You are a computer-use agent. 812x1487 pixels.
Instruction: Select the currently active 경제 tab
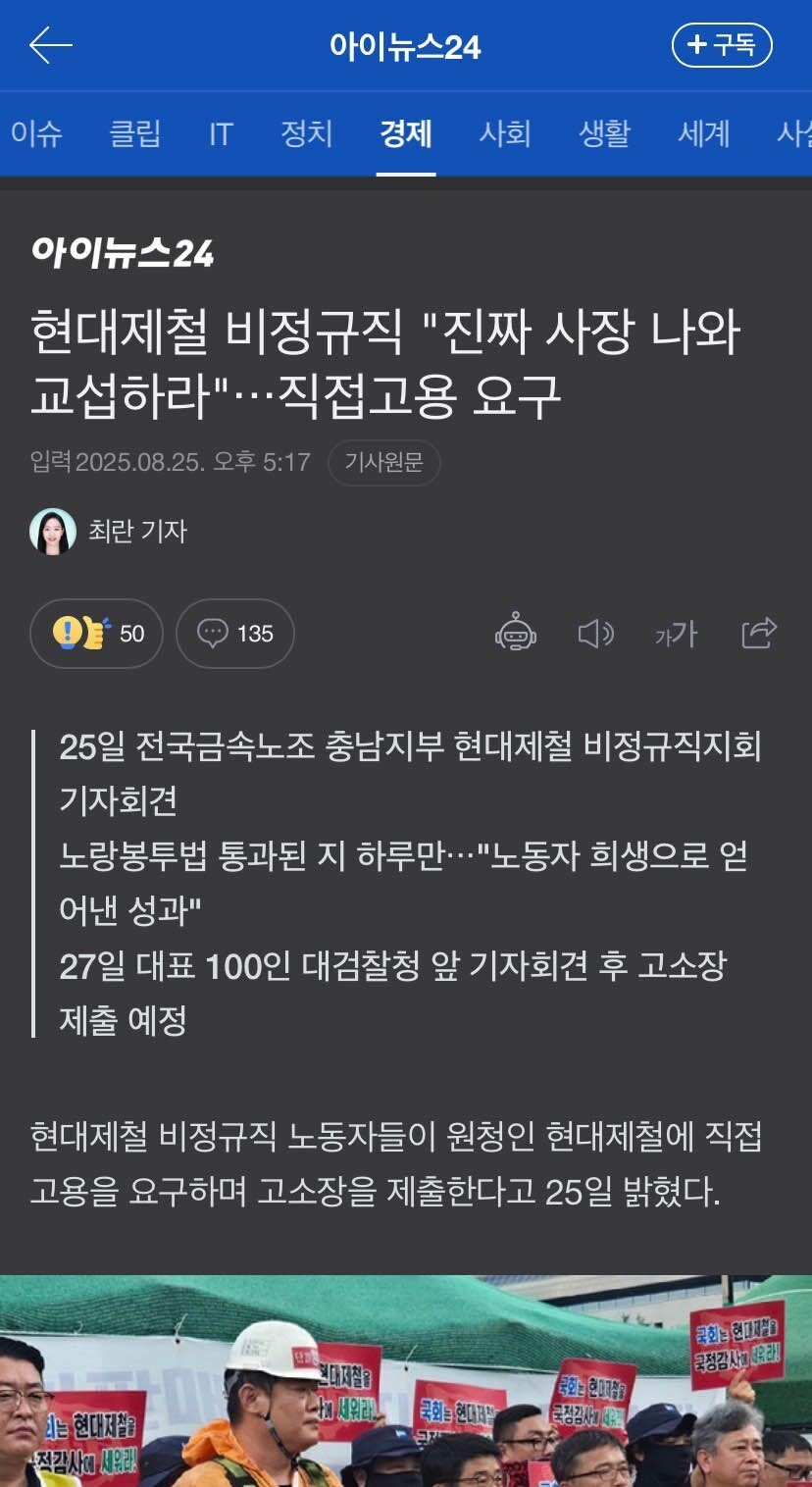[x=406, y=134]
